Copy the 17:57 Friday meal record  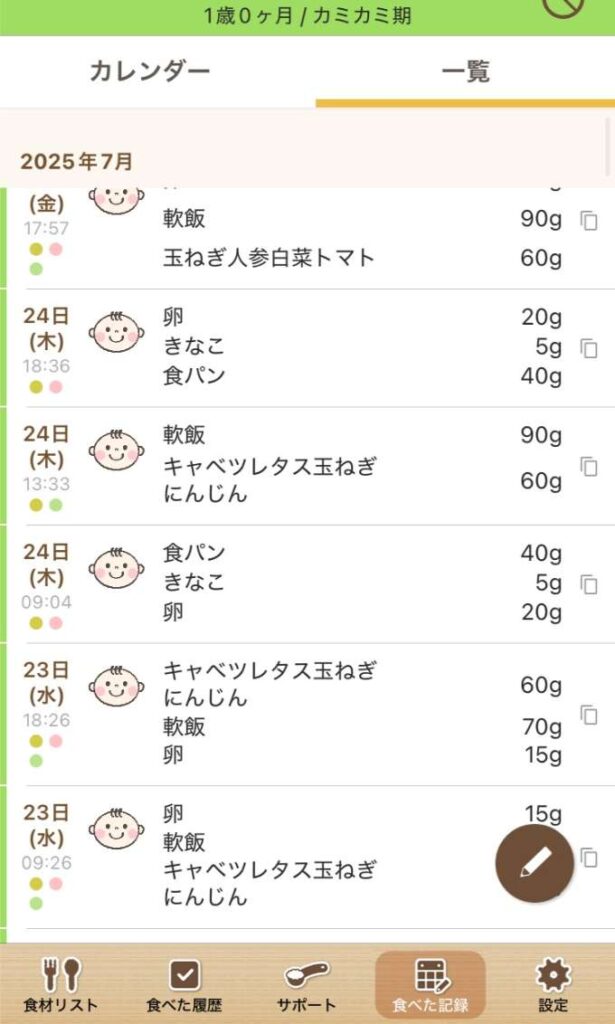point(589,221)
